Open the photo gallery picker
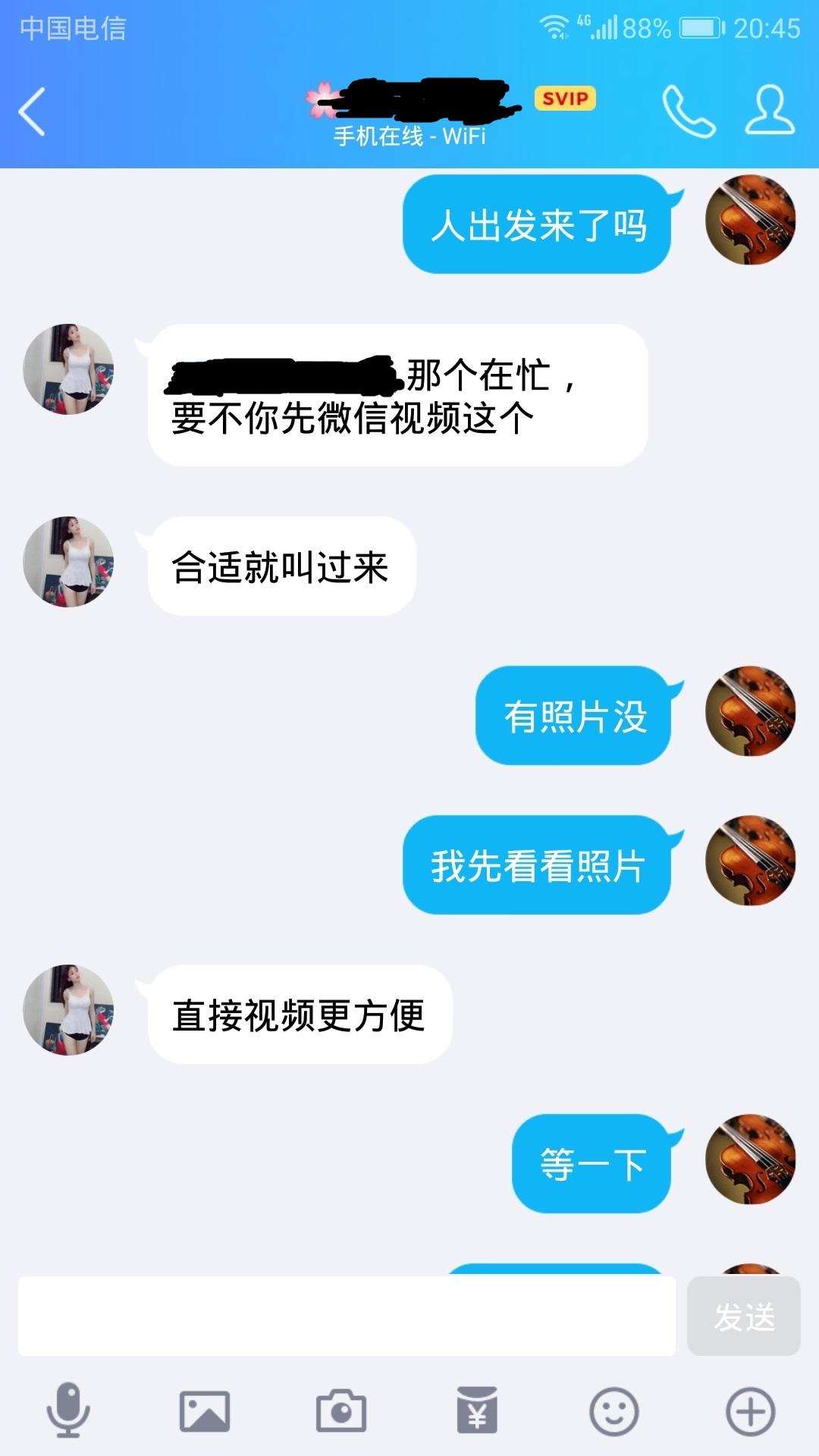The image size is (819, 1456). [205, 1411]
